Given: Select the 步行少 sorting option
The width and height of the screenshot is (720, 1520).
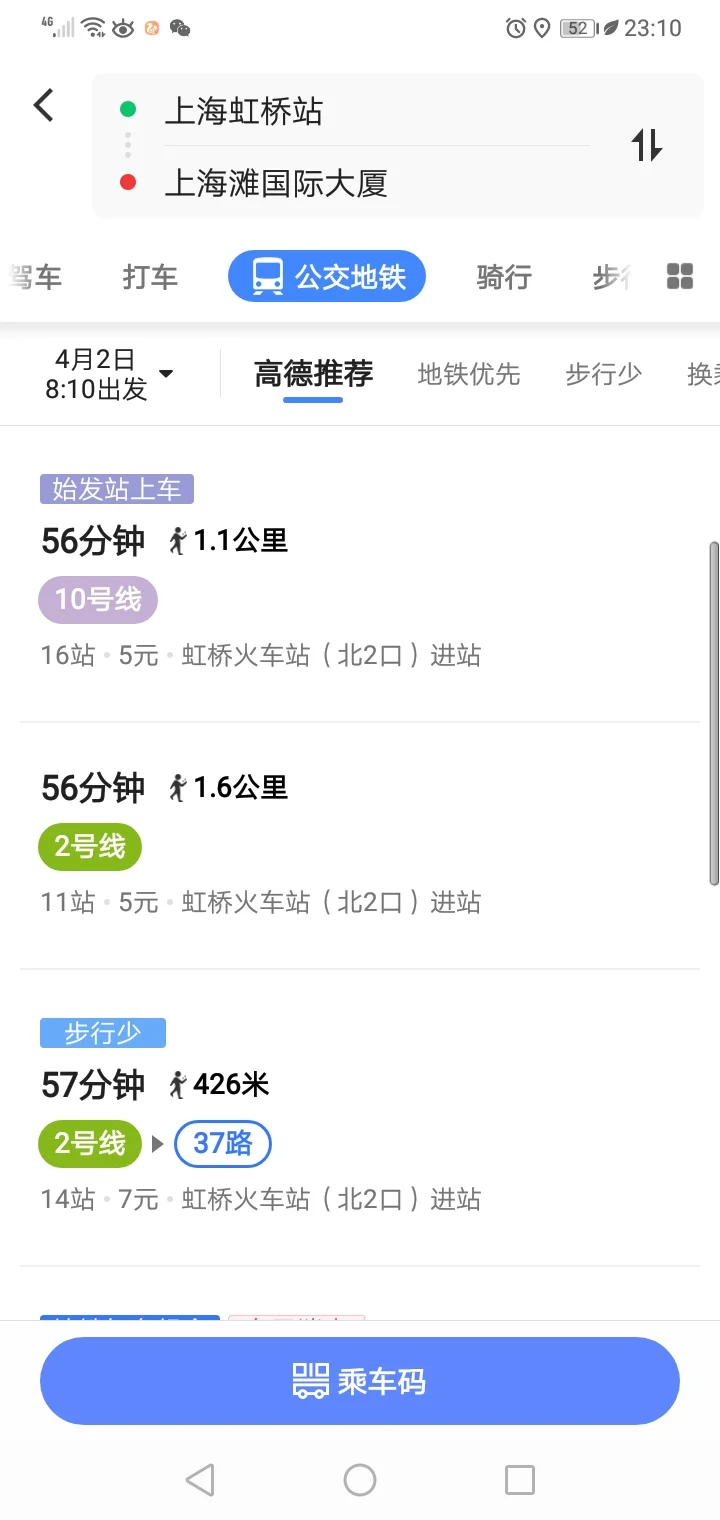Looking at the screenshot, I should pyautogui.click(x=603, y=375).
